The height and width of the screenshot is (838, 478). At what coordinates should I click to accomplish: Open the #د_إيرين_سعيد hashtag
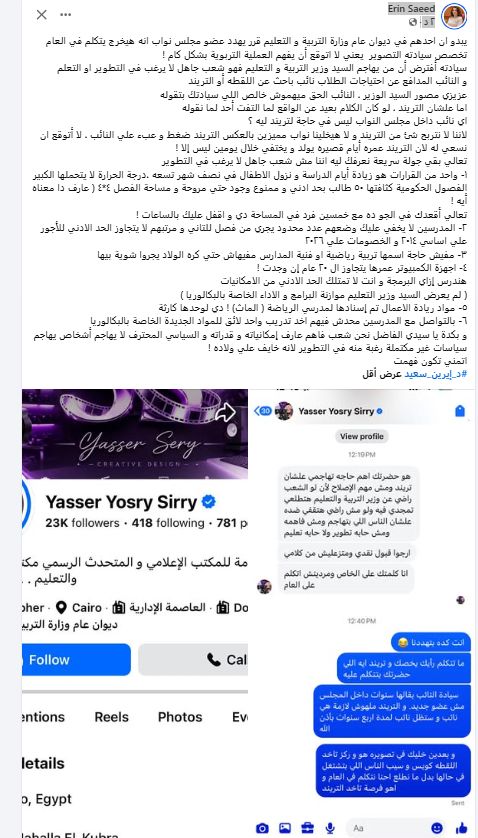(437, 374)
